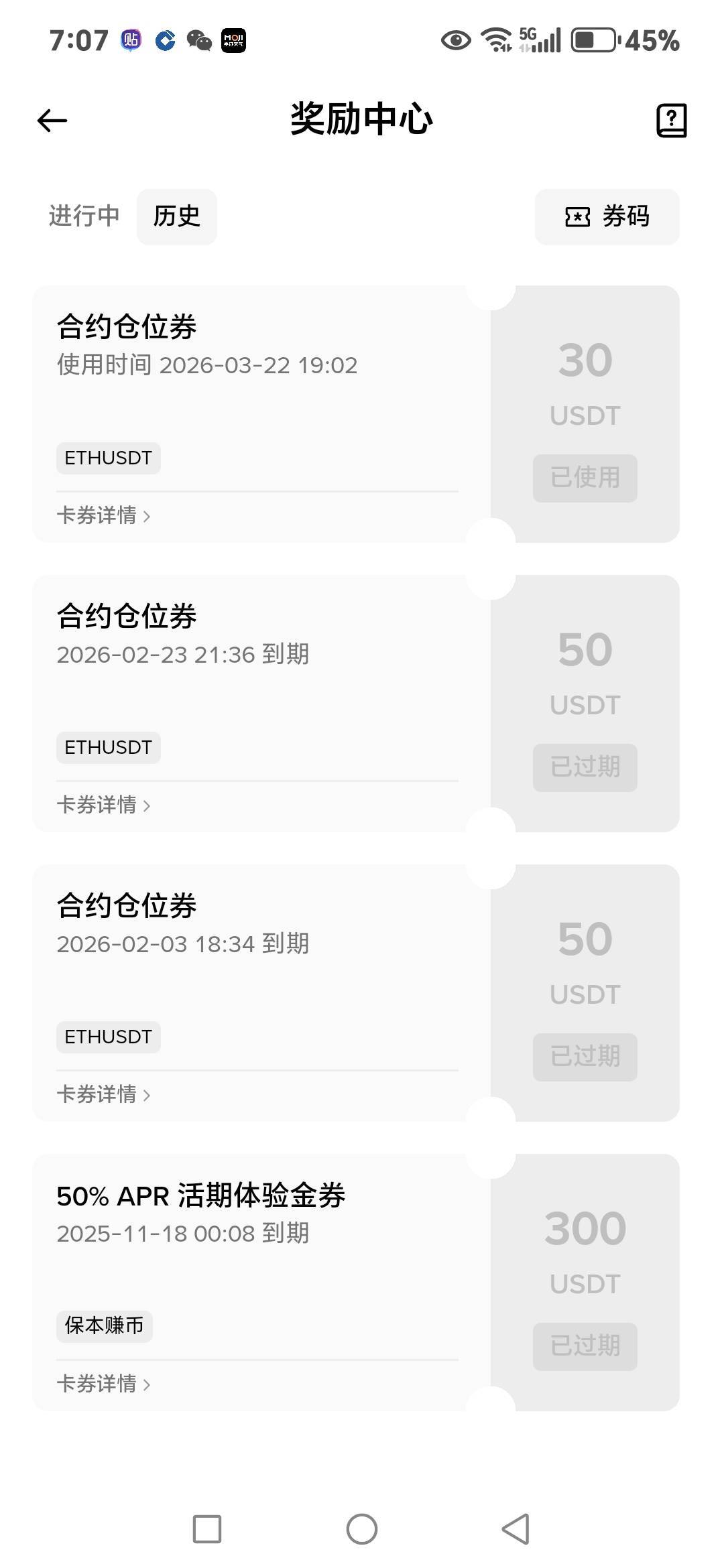Switch to the 进行中 tab
This screenshot has height=1568, width=724.
[x=84, y=216]
